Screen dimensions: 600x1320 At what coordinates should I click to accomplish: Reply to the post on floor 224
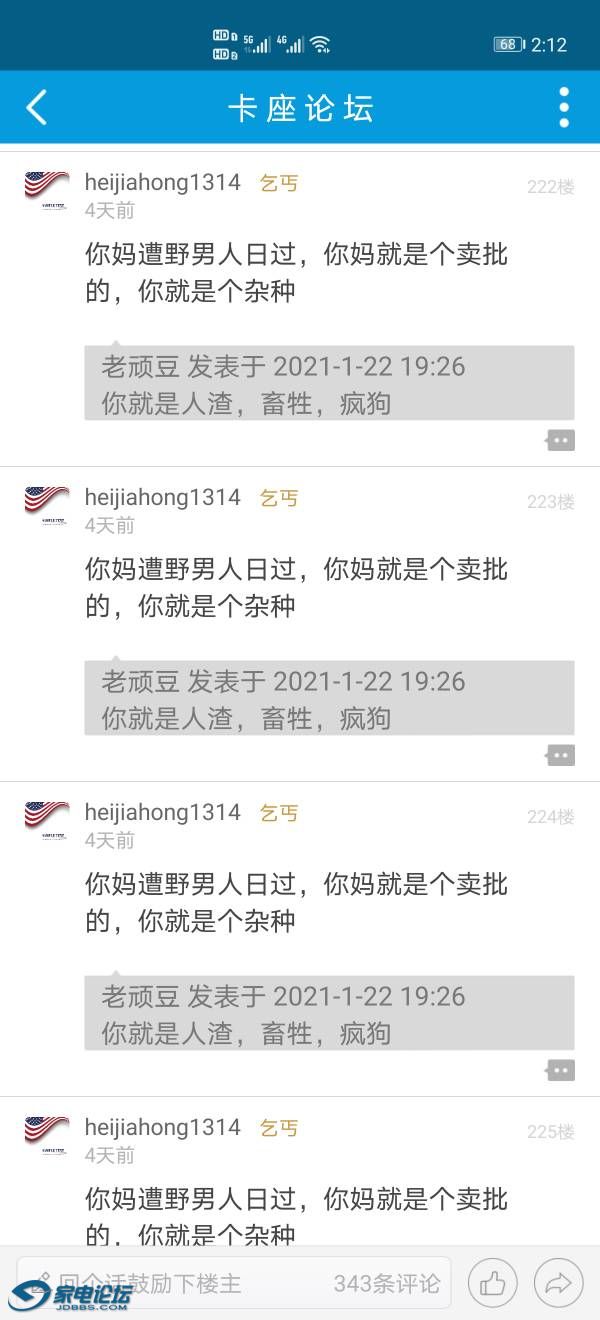[x=561, y=1070]
